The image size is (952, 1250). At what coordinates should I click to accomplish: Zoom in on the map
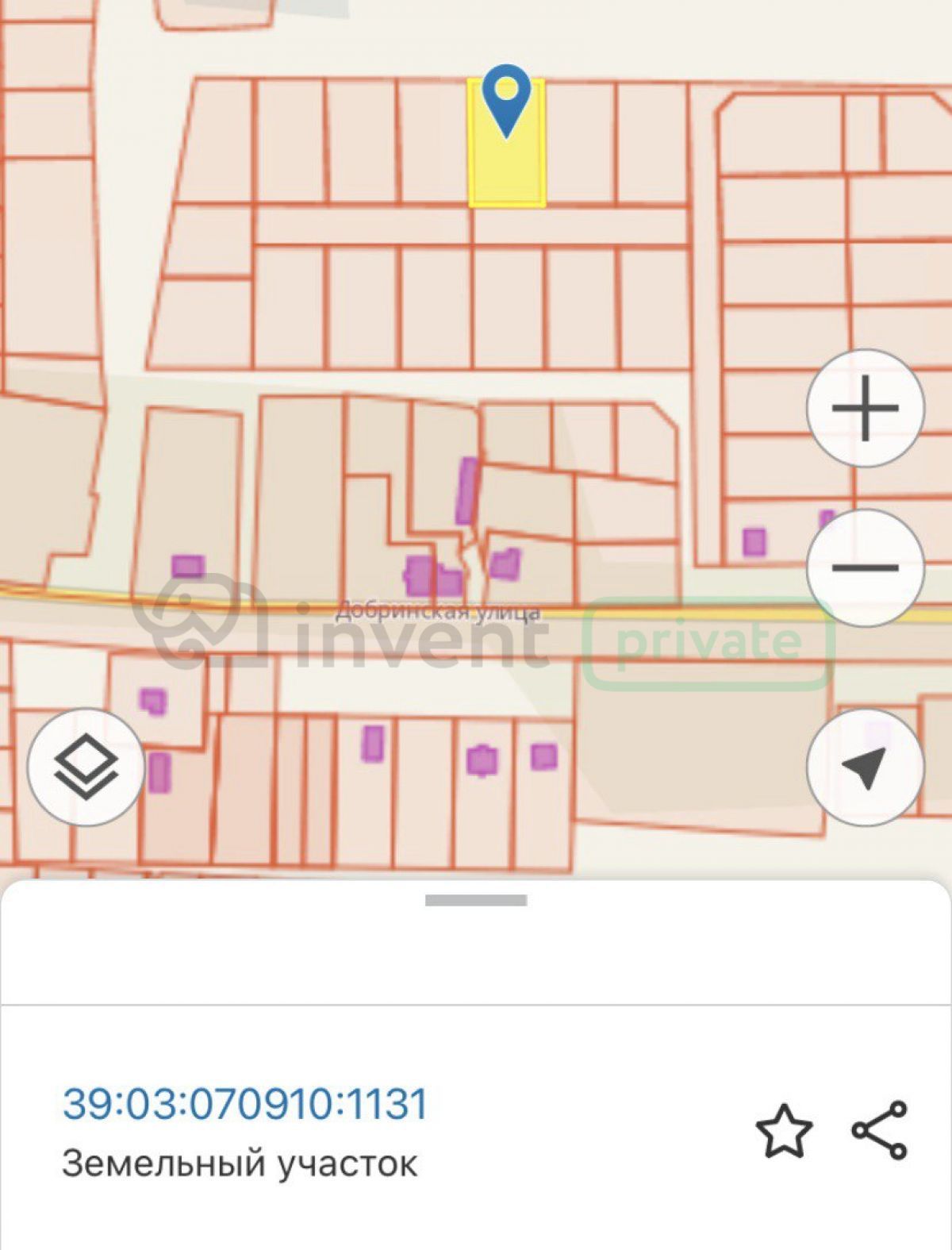click(x=865, y=409)
